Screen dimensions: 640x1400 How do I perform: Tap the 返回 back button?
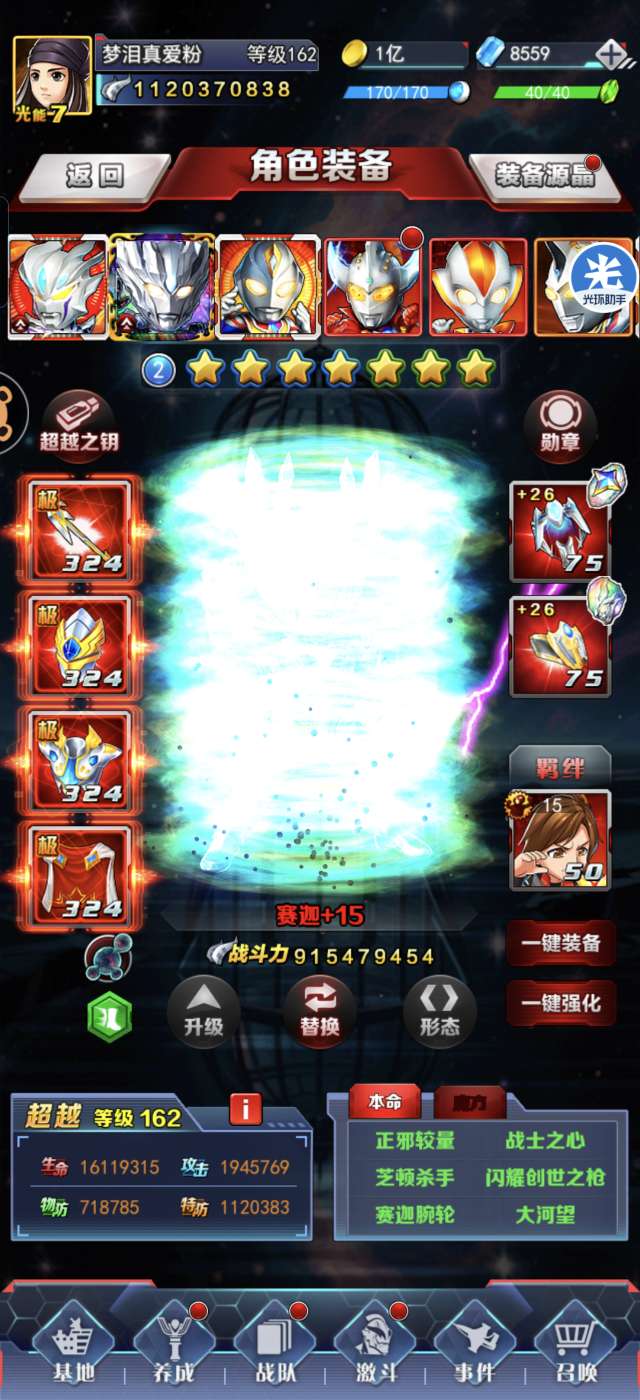point(95,177)
